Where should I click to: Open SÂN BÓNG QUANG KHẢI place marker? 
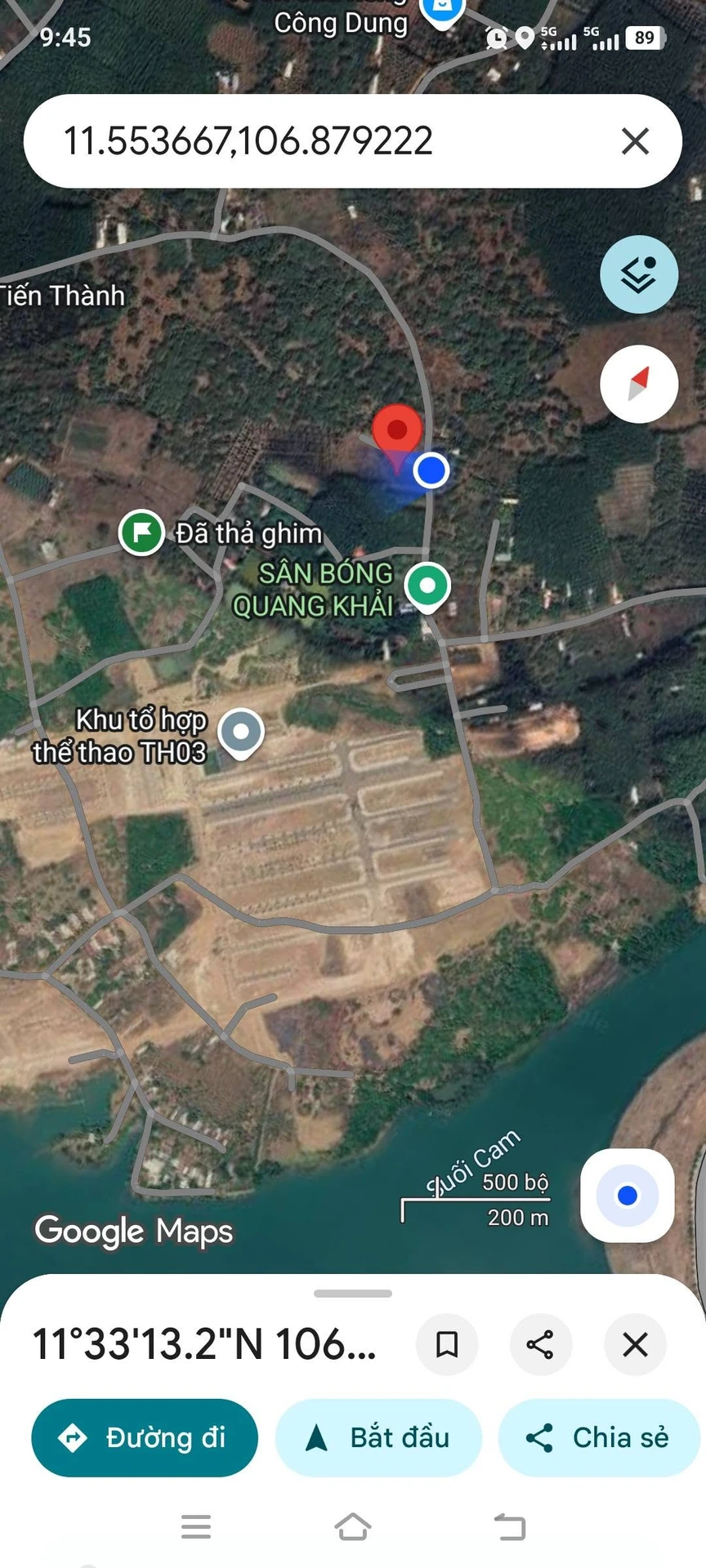coord(427,587)
